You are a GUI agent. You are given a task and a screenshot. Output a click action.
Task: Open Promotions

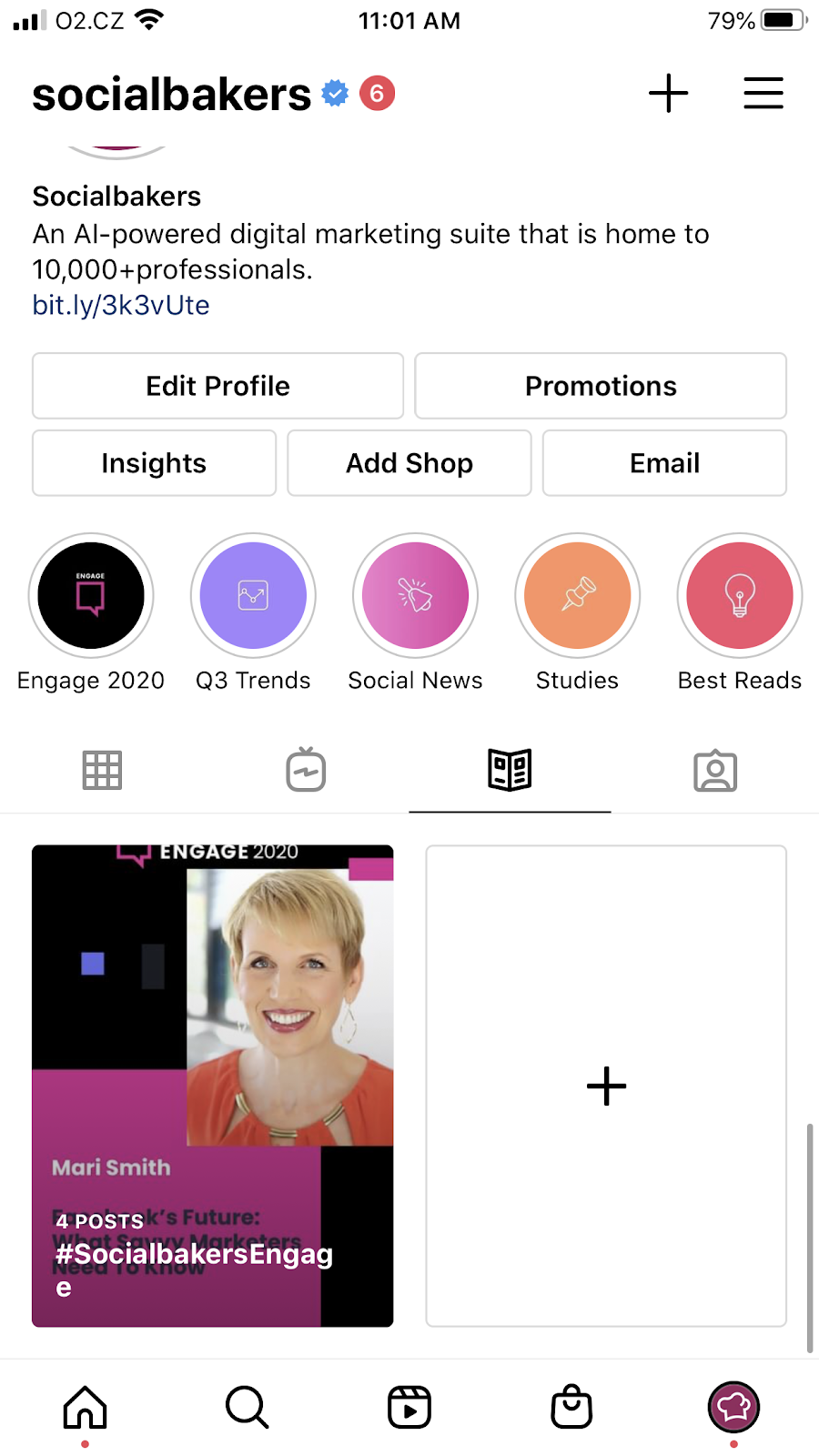coord(601,386)
